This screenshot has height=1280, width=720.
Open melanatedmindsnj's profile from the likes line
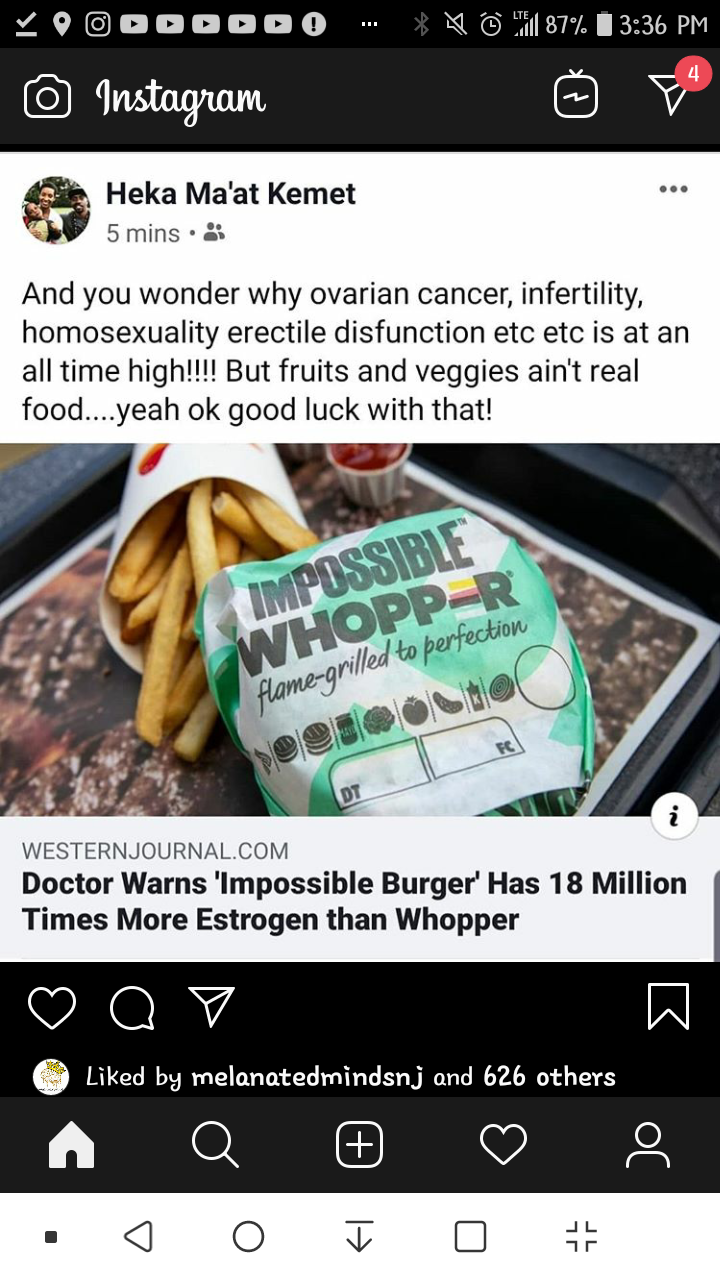(307, 1077)
